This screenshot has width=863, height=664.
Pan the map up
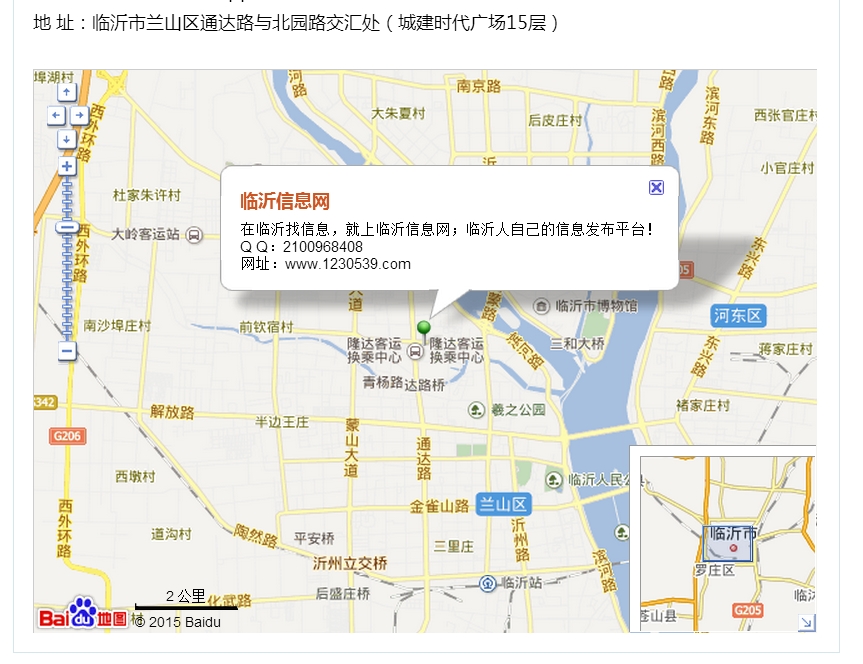[67, 93]
